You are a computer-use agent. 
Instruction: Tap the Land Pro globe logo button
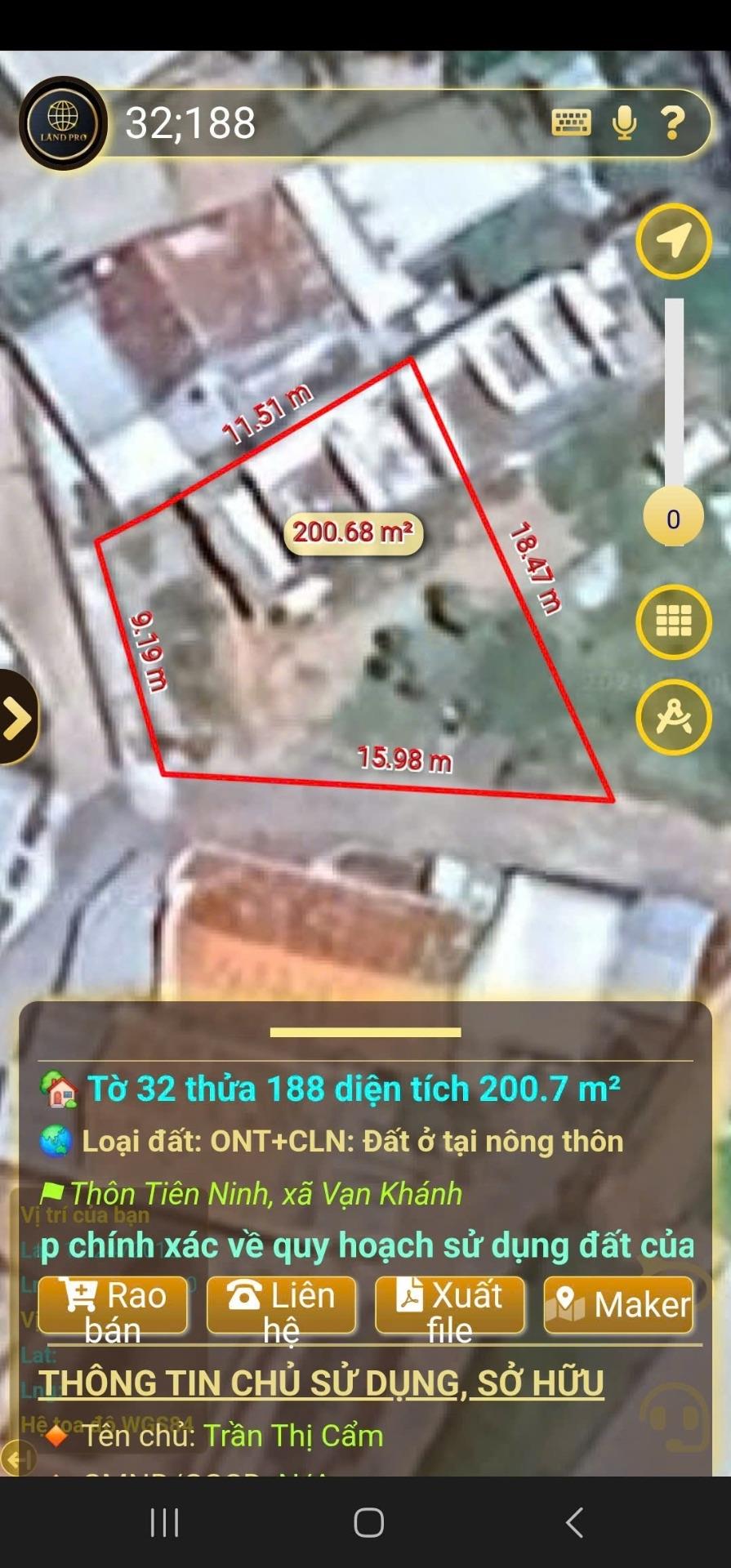tap(63, 123)
